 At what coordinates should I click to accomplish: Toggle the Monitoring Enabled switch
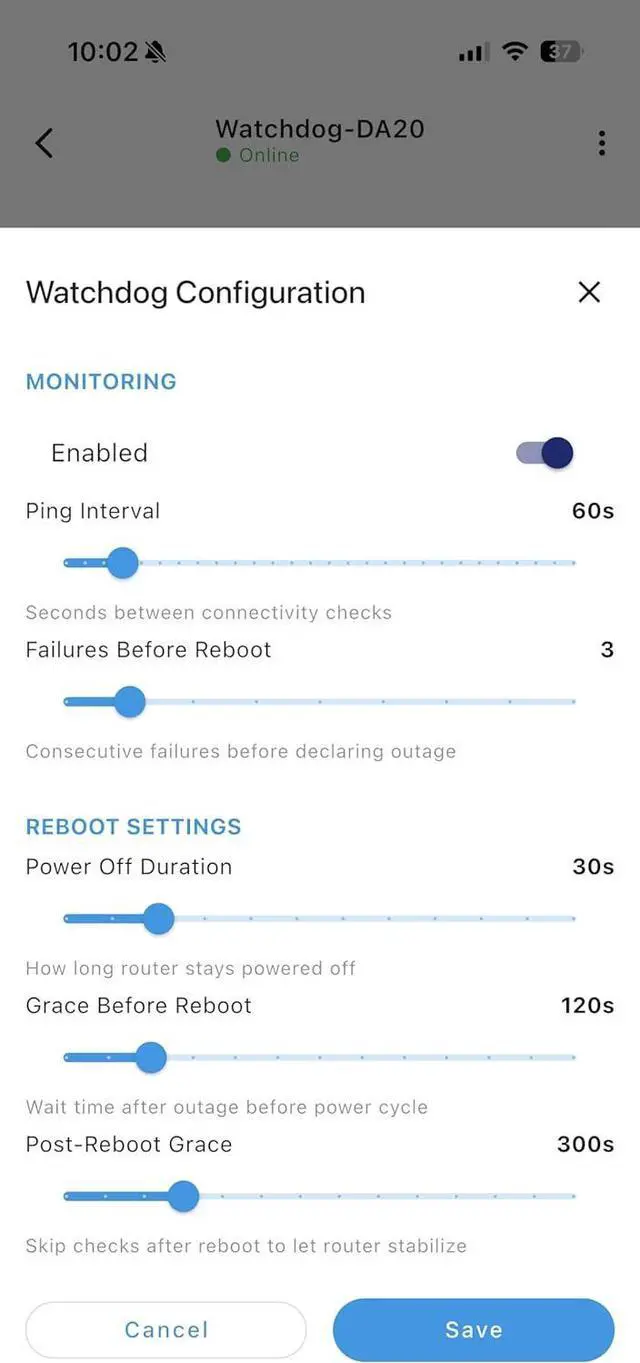[x=545, y=453]
